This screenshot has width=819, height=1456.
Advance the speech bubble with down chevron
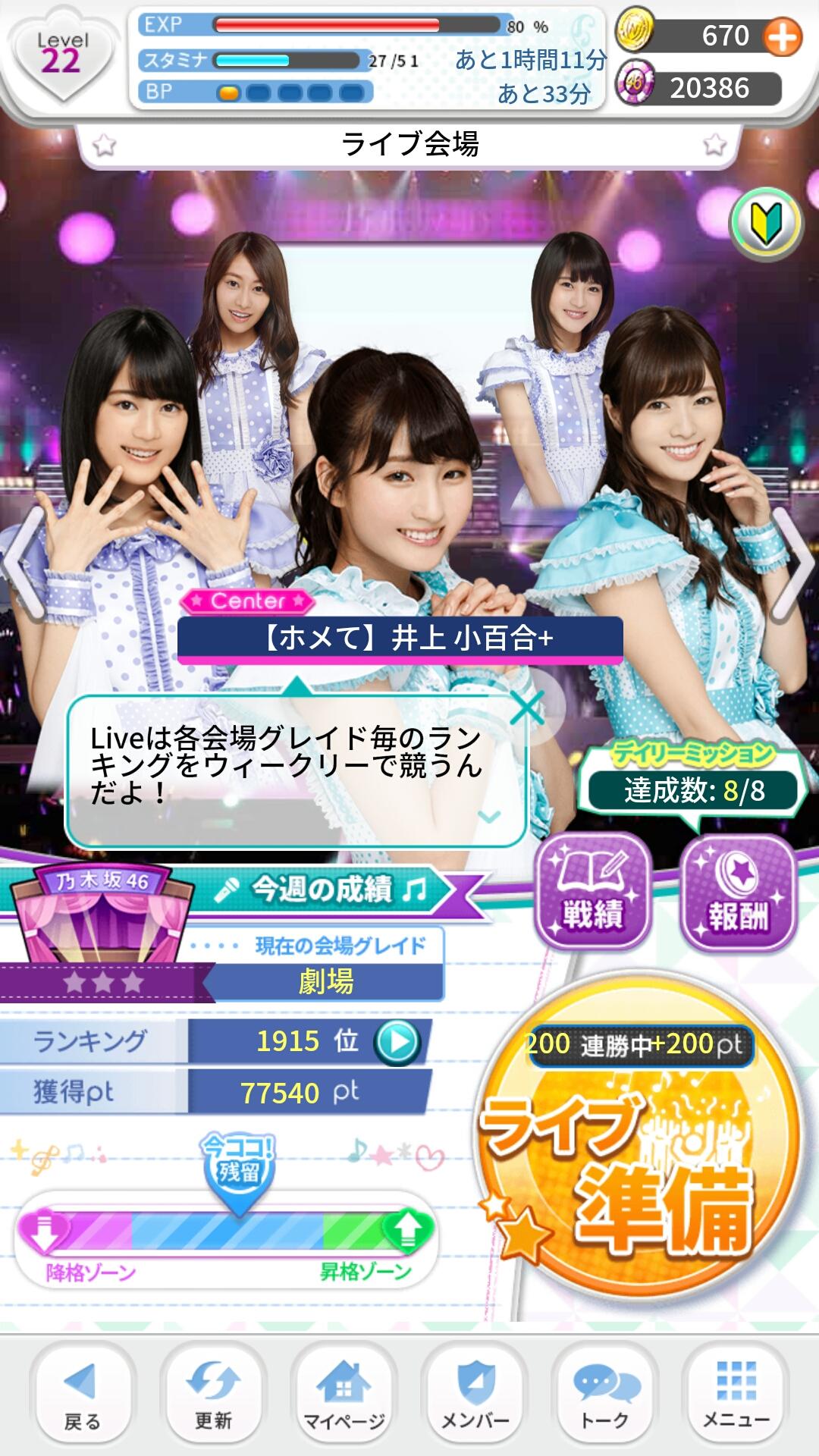coord(490,817)
